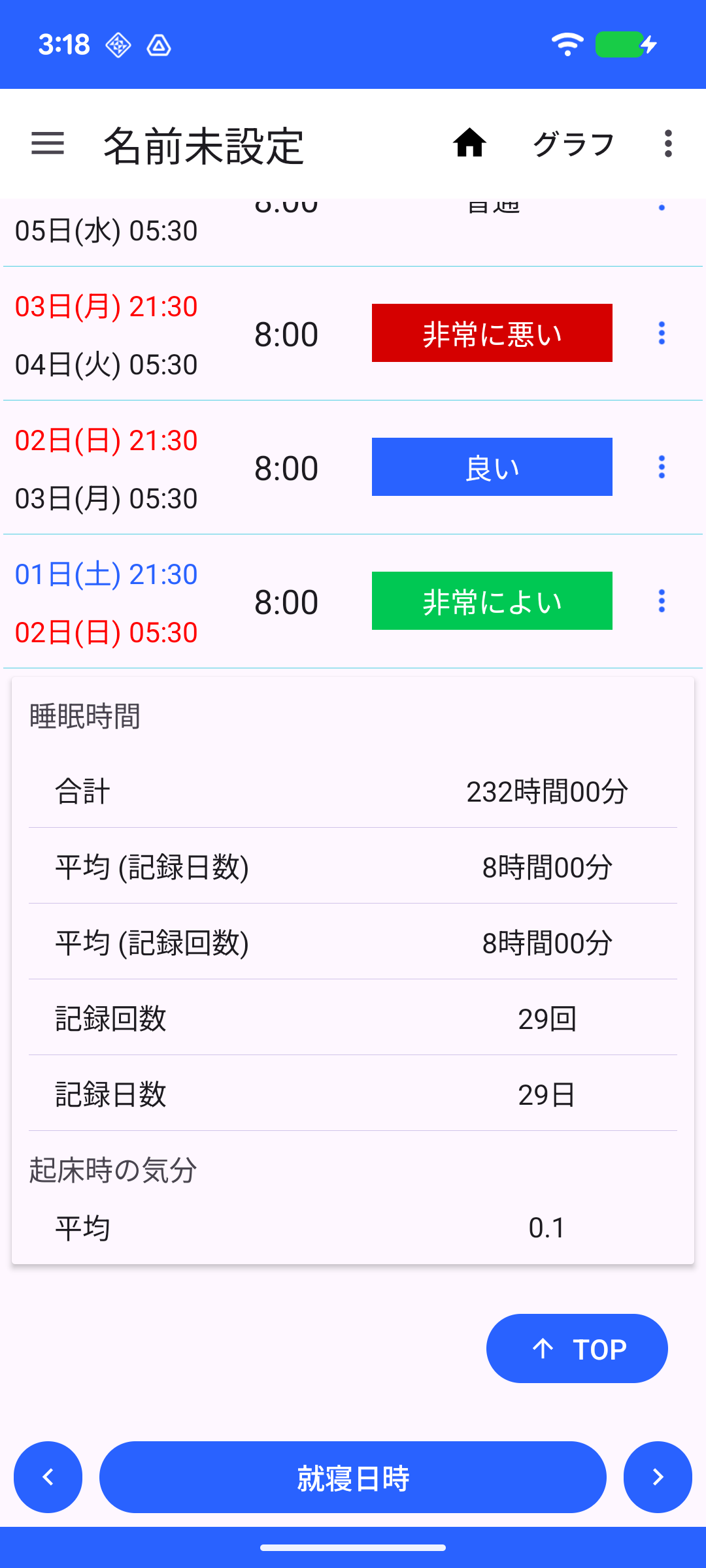Open the グラフ graph view
Screen dimensions: 706x1568
pyautogui.click(x=574, y=144)
